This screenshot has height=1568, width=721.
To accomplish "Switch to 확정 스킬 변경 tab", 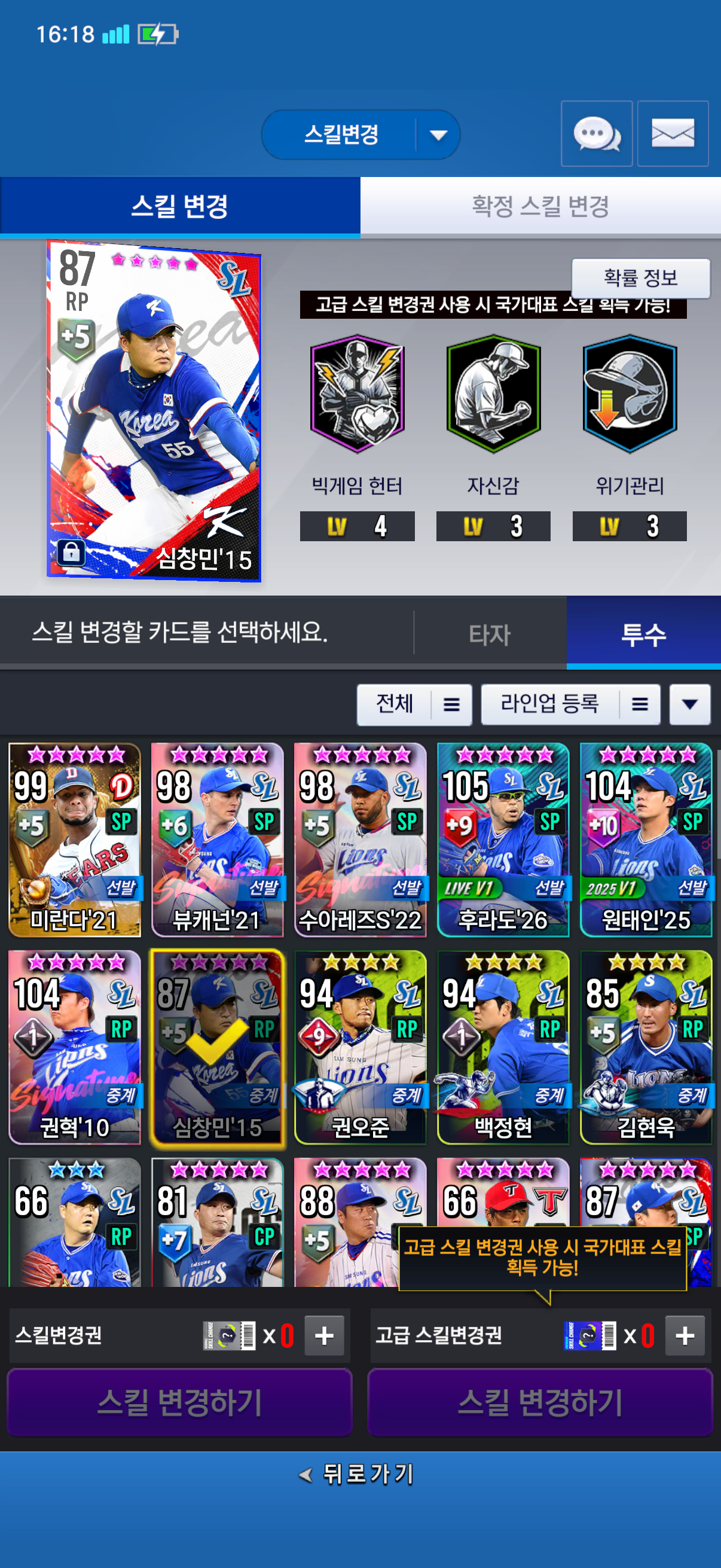I will coord(540,206).
